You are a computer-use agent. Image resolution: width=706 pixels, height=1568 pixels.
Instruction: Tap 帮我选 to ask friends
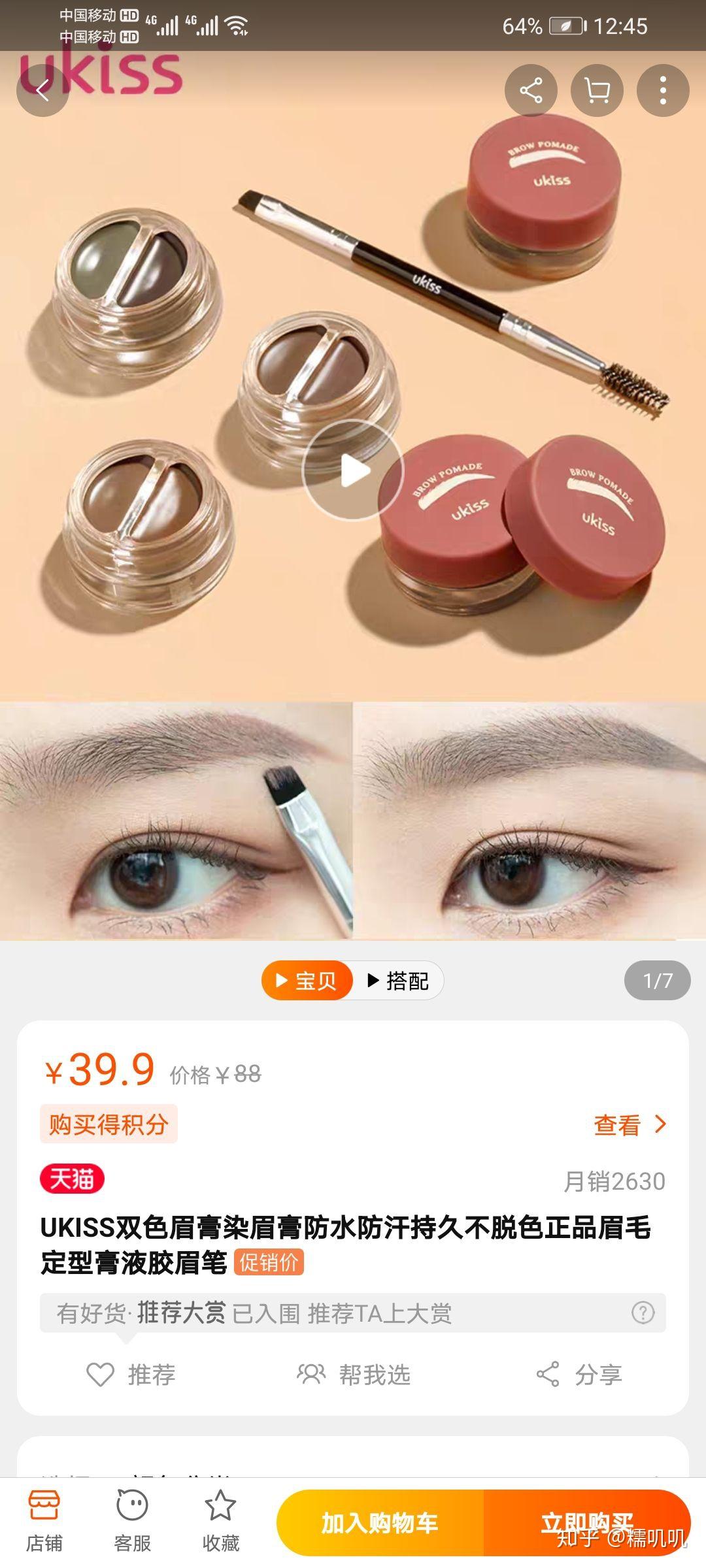[x=353, y=1375]
